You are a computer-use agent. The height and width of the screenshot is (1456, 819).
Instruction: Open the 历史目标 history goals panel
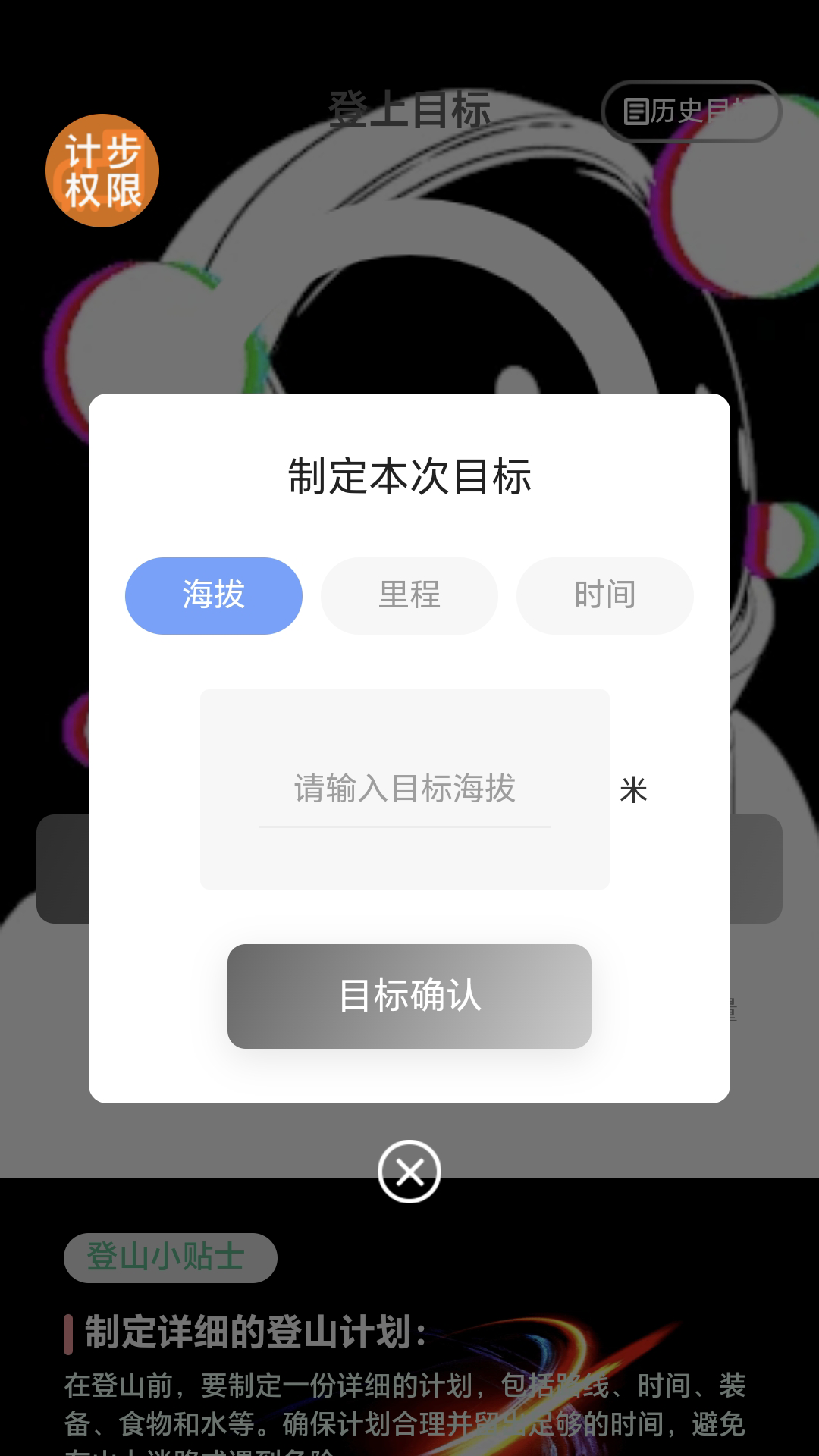point(690,111)
